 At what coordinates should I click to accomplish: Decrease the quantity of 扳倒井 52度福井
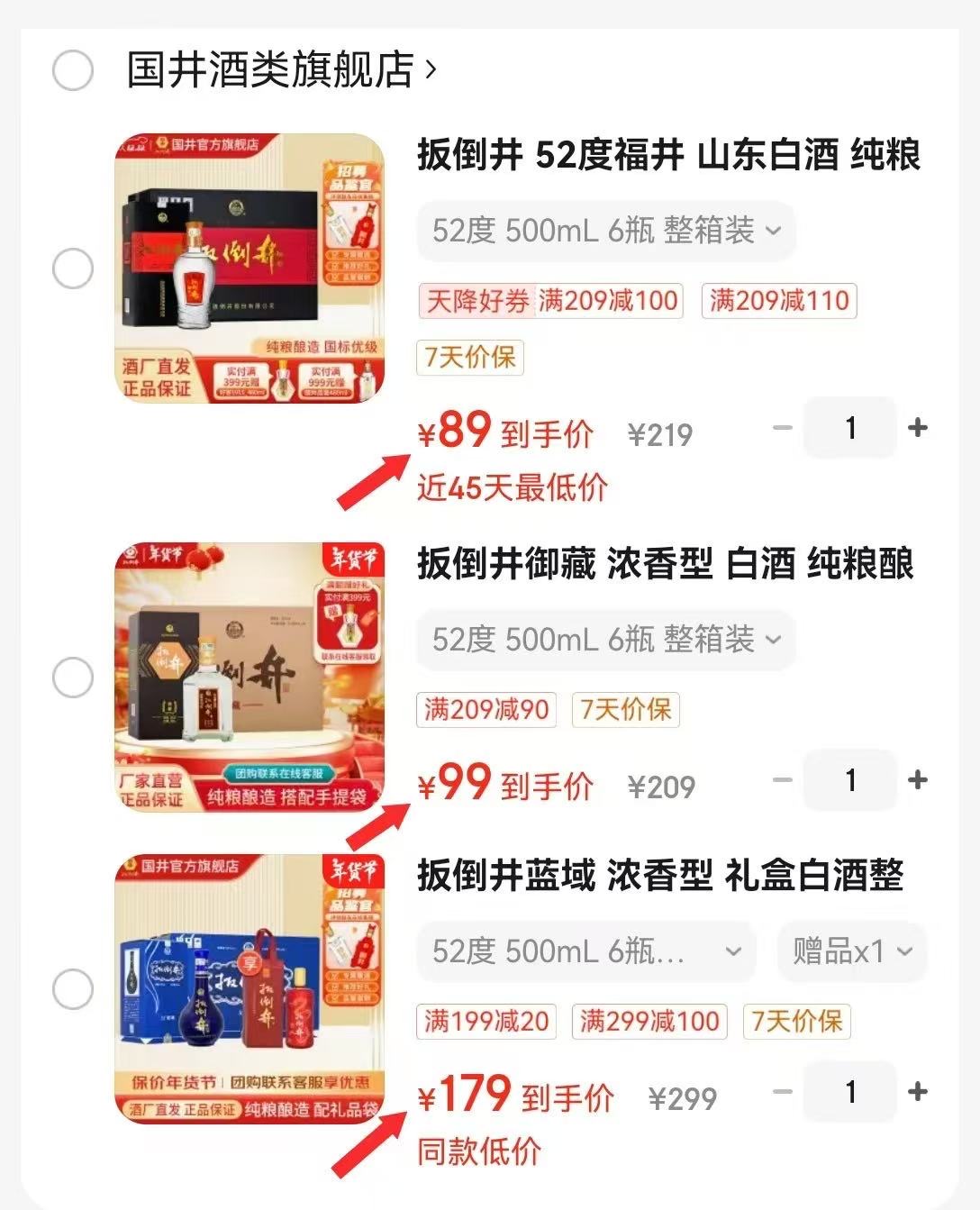tap(782, 428)
